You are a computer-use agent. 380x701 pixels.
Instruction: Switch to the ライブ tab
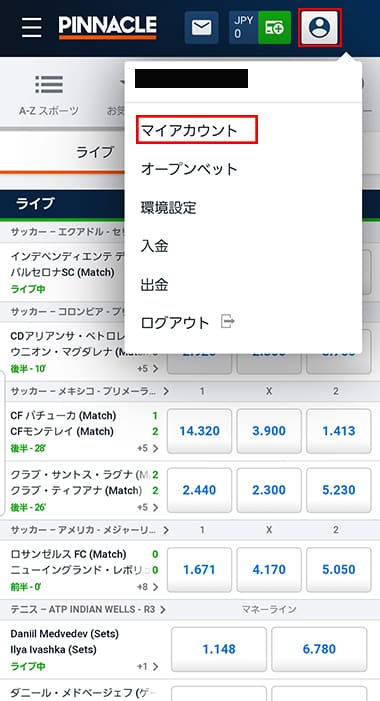(x=94, y=152)
